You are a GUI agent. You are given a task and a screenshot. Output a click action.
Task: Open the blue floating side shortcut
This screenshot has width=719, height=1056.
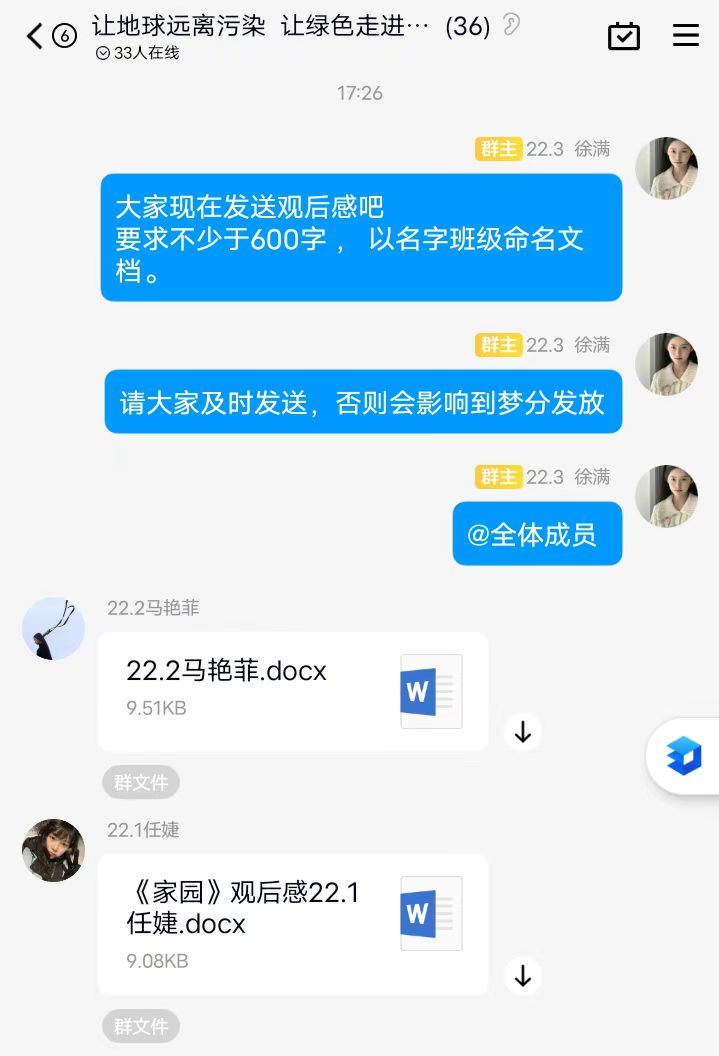coord(685,756)
